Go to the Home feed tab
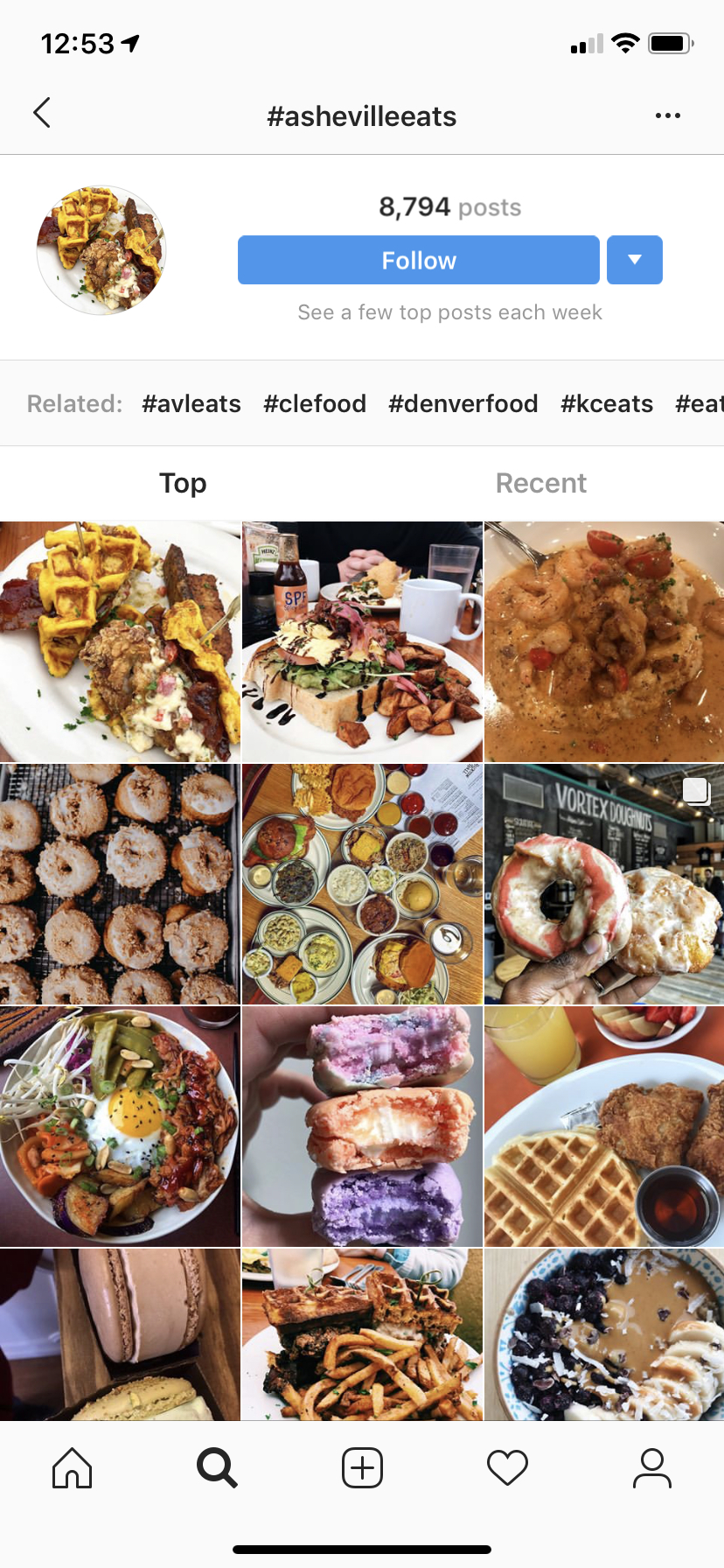Viewport: 724px width, 1568px height. coord(72,1467)
